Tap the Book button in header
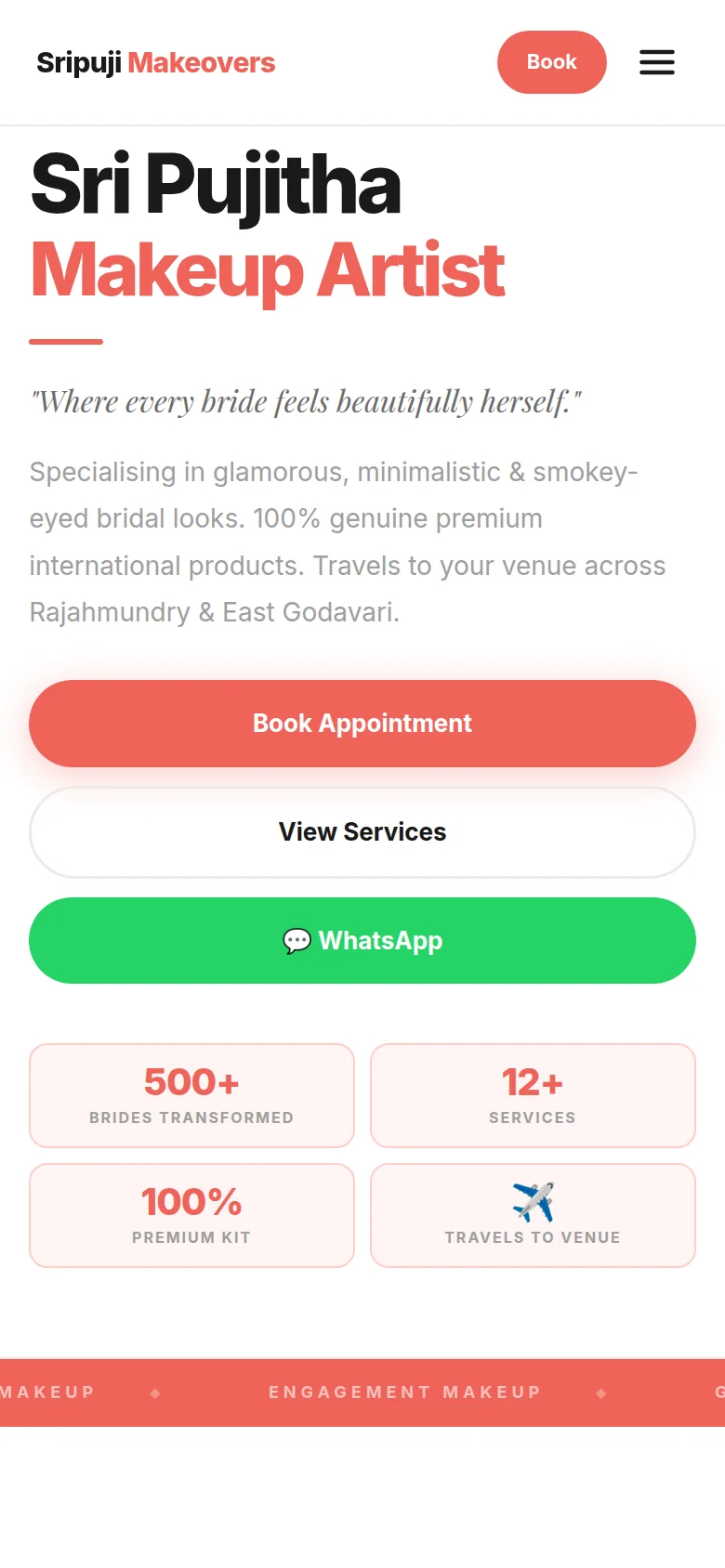The width and height of the screenshot is (725, 1568). coord(552,62)
